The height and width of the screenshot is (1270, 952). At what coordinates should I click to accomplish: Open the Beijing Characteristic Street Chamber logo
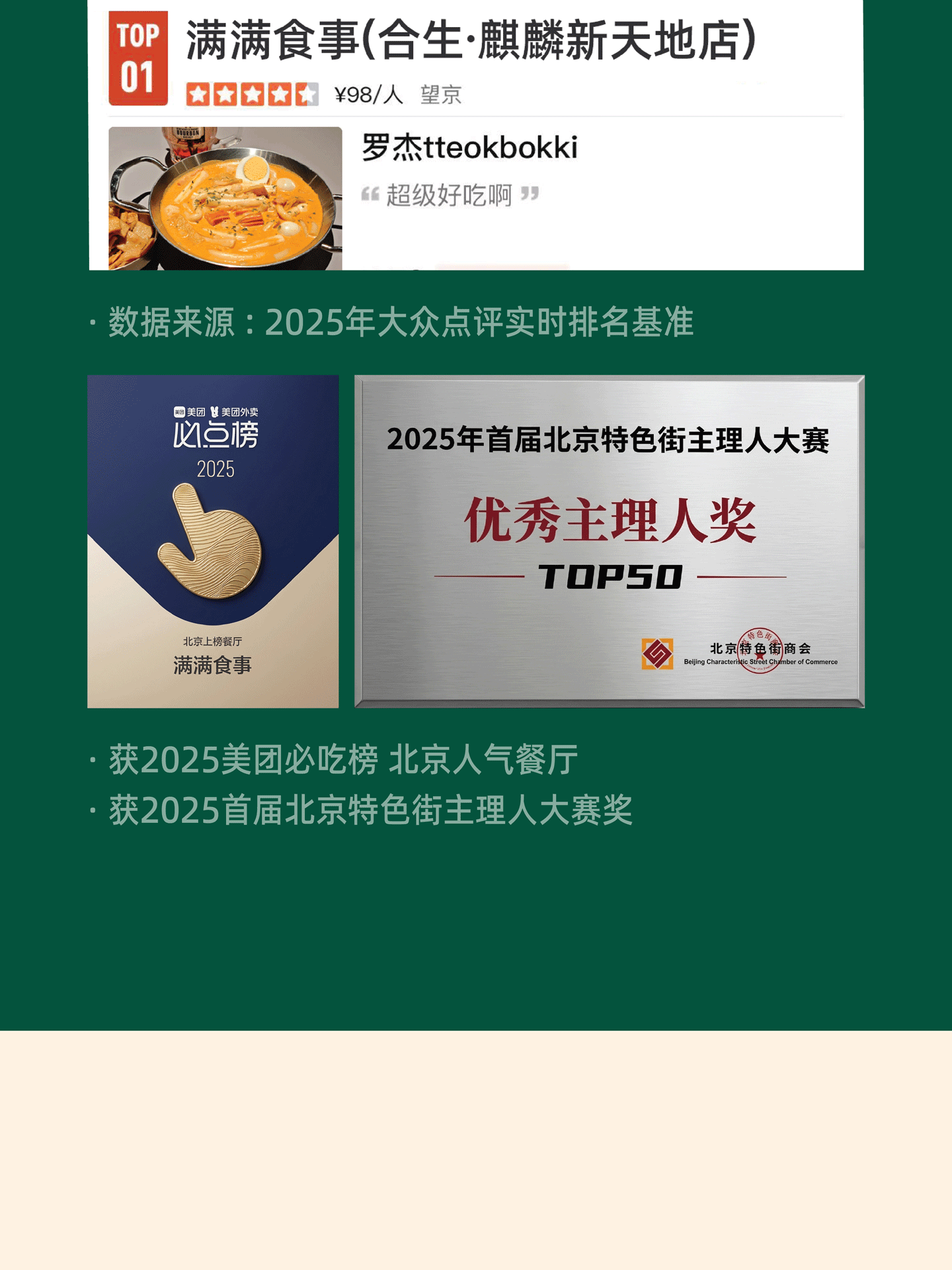tap(657, 654)
